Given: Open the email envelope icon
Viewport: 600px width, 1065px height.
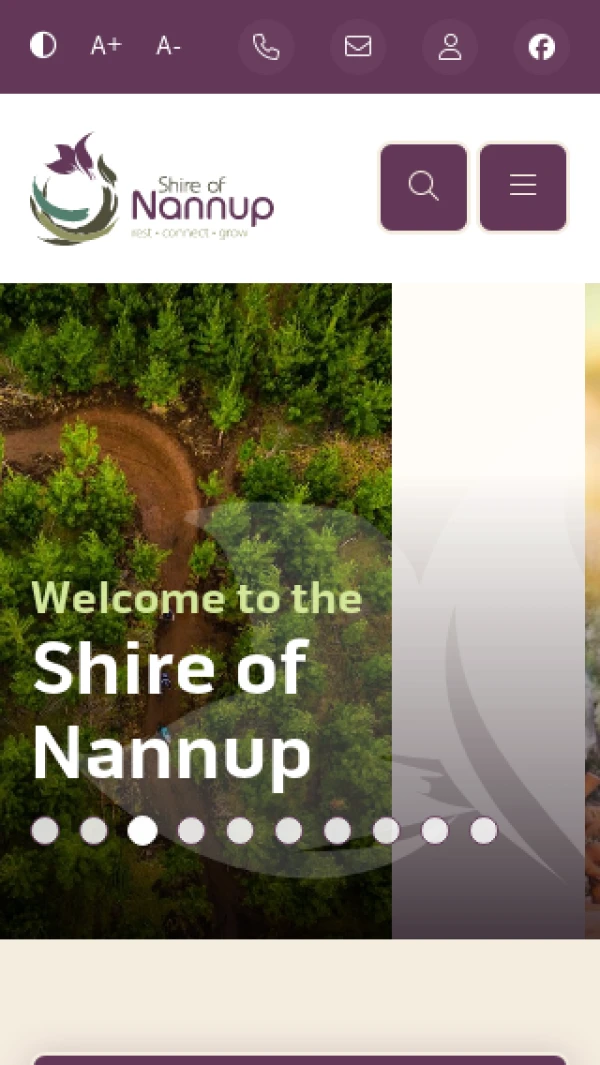Looking at the screenshot, I should click(358, 47).
